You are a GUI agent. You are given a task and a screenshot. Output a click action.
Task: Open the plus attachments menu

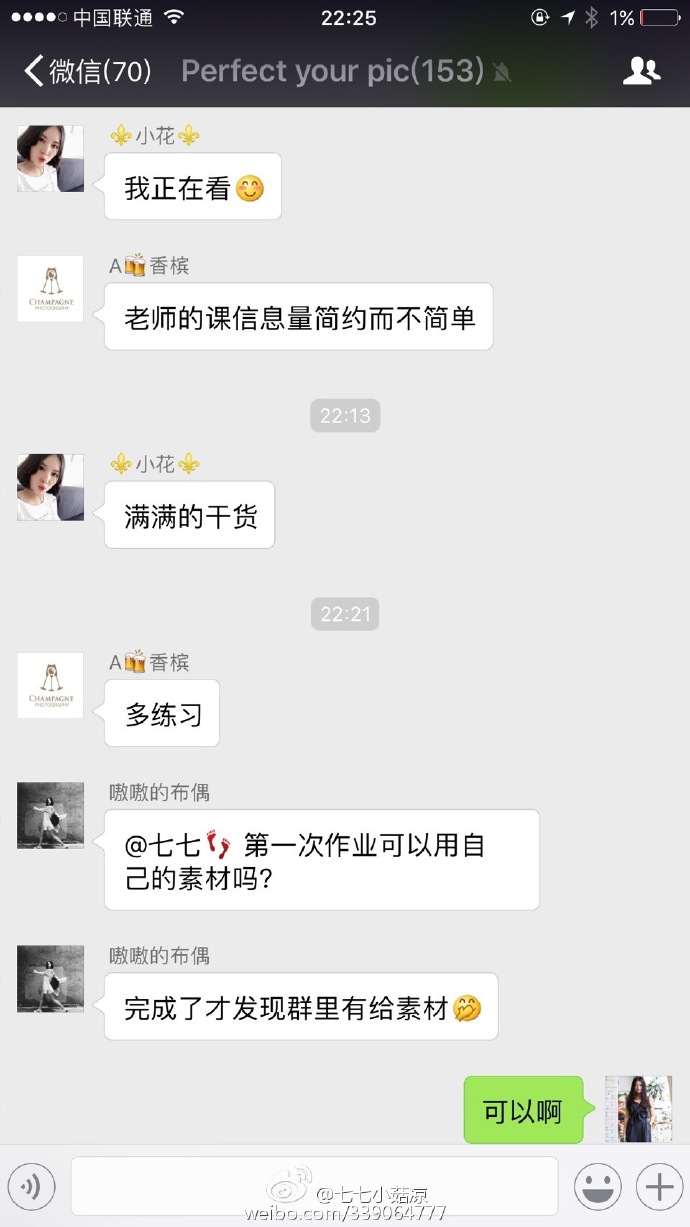pos(659,1187)
